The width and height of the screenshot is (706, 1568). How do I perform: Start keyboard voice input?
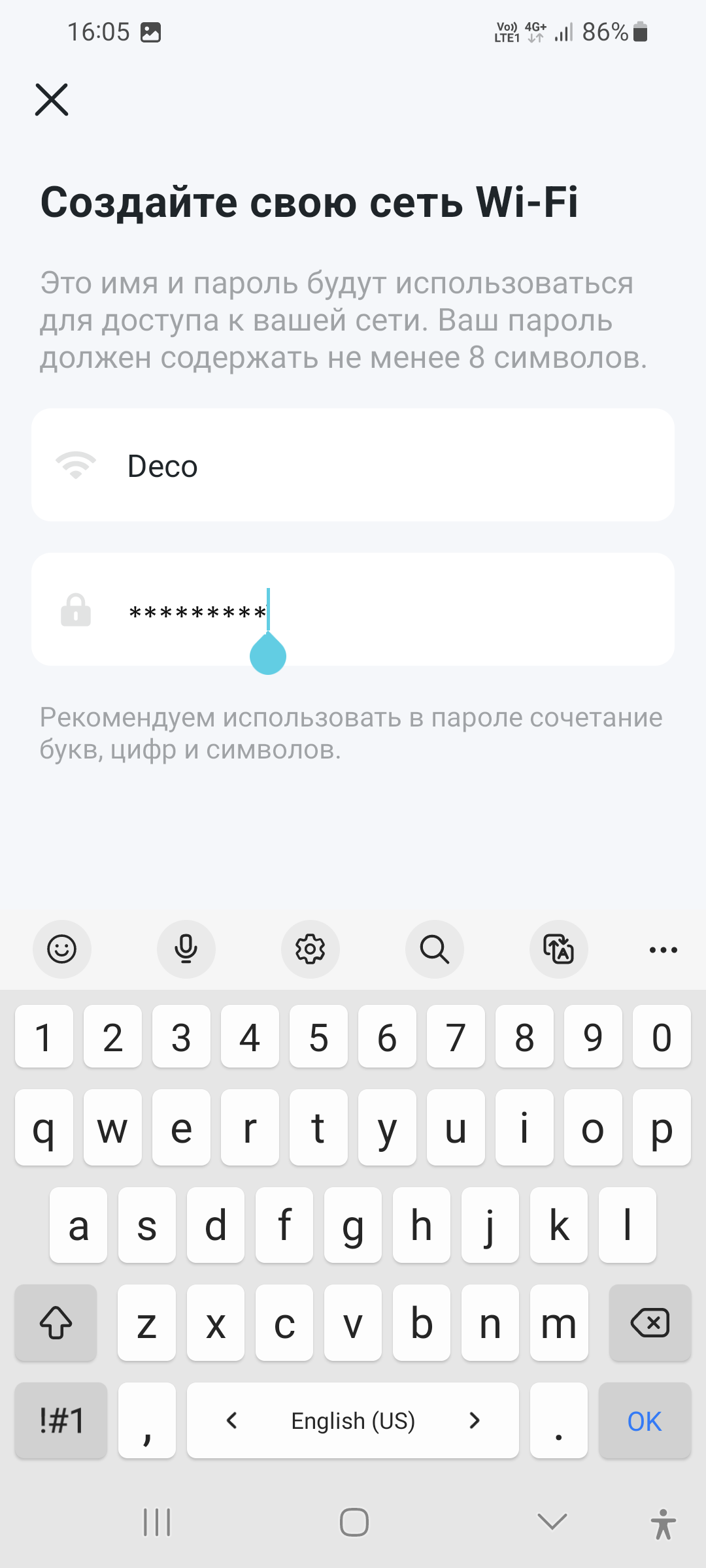[x=186, y=949]
